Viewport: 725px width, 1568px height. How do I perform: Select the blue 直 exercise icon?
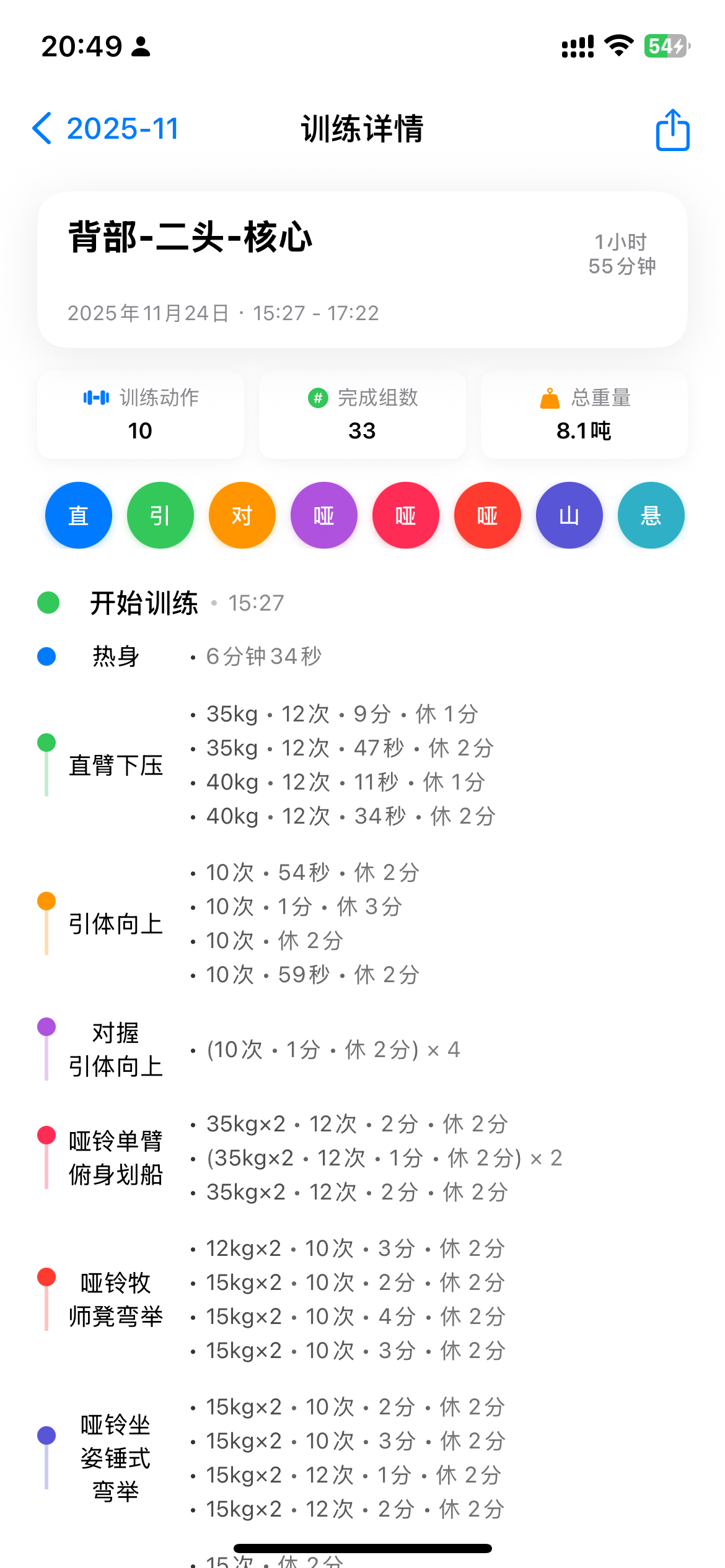[x=78, y=515]
